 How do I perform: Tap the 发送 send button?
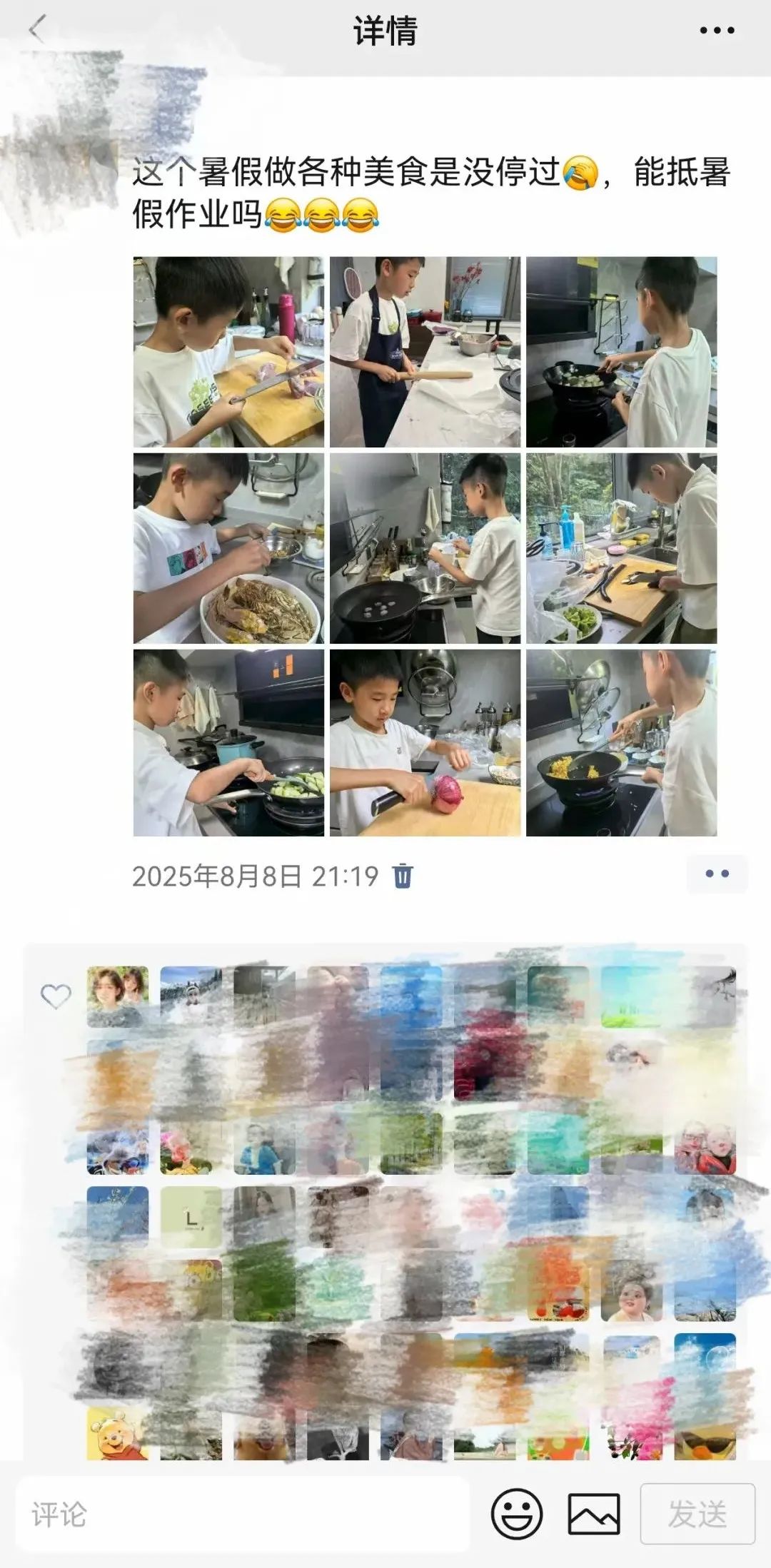pyautogui.click(x=697, y=1514)
